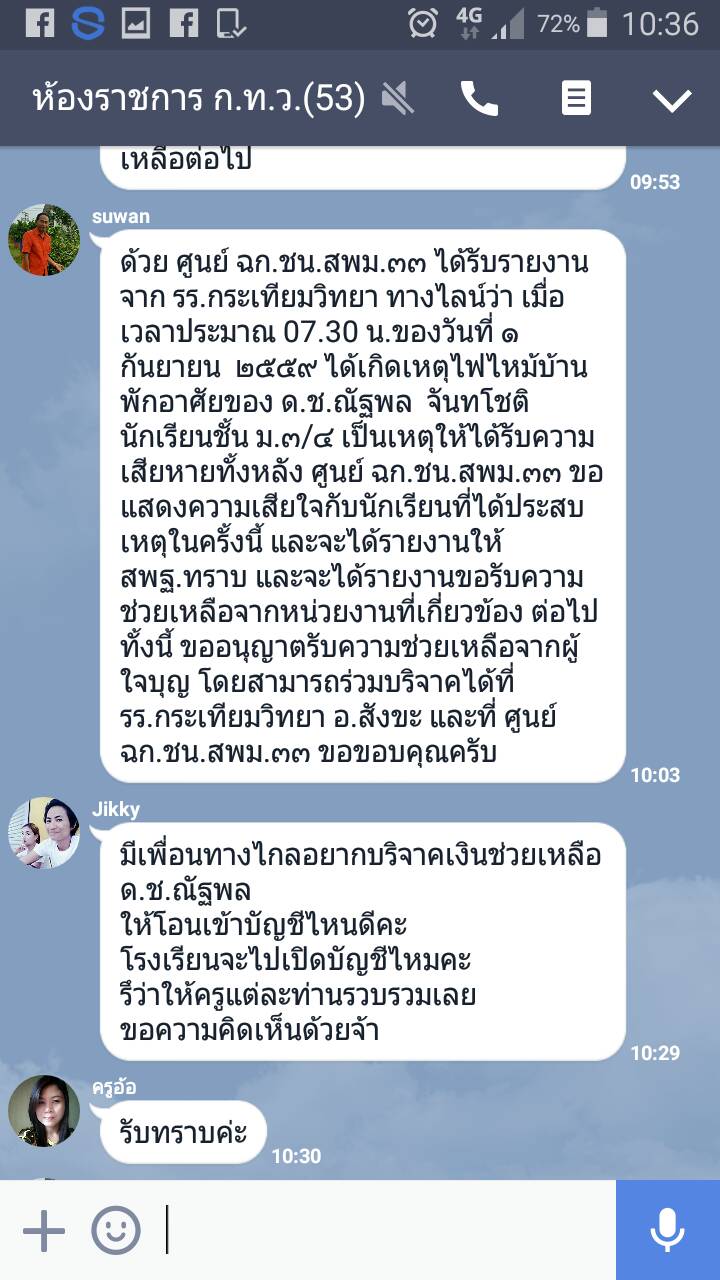Start a voice call in this group
720x1280 pixels.
(x=479, y=98)
